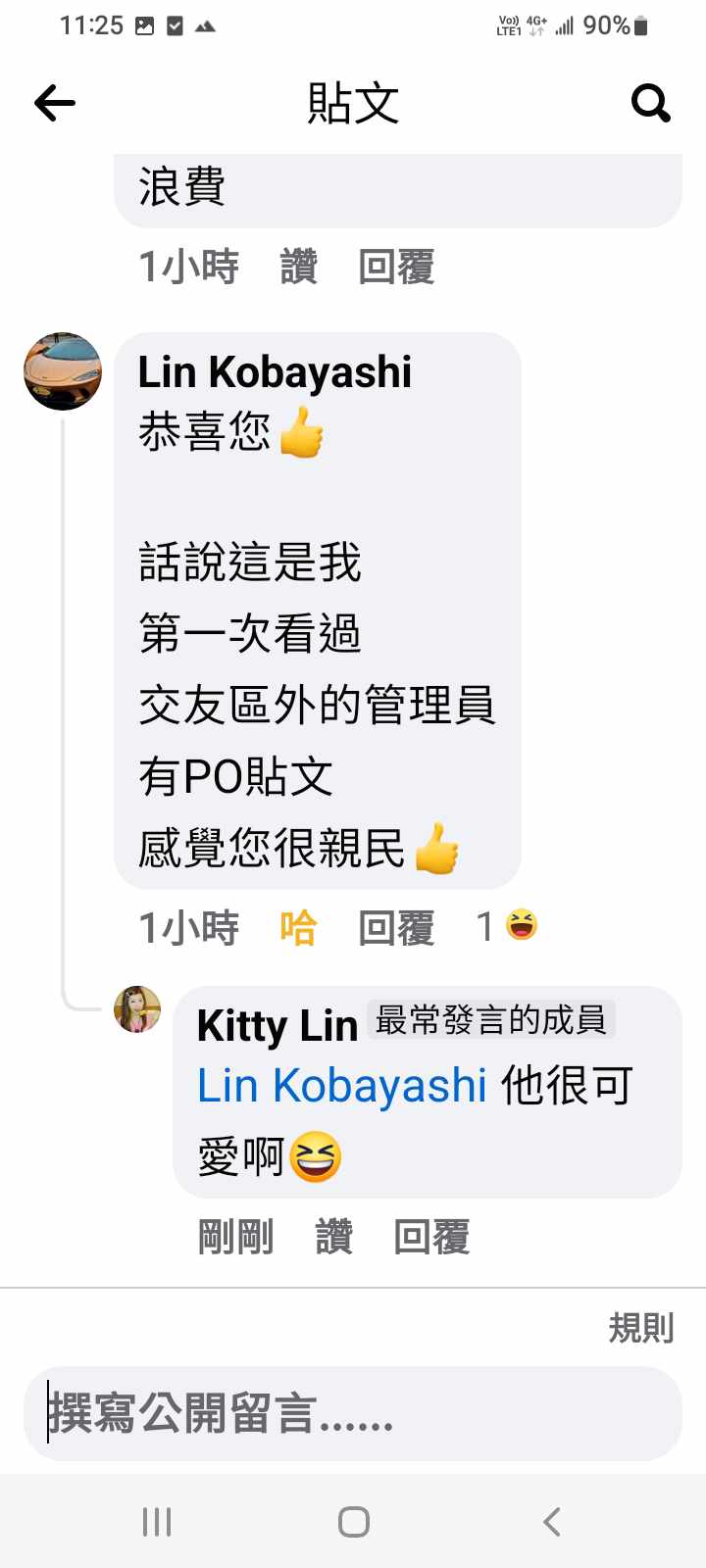This screenshot has height=1568, width=706.
Task: Open search with the magnifier icon
Action: coord(650,103)
